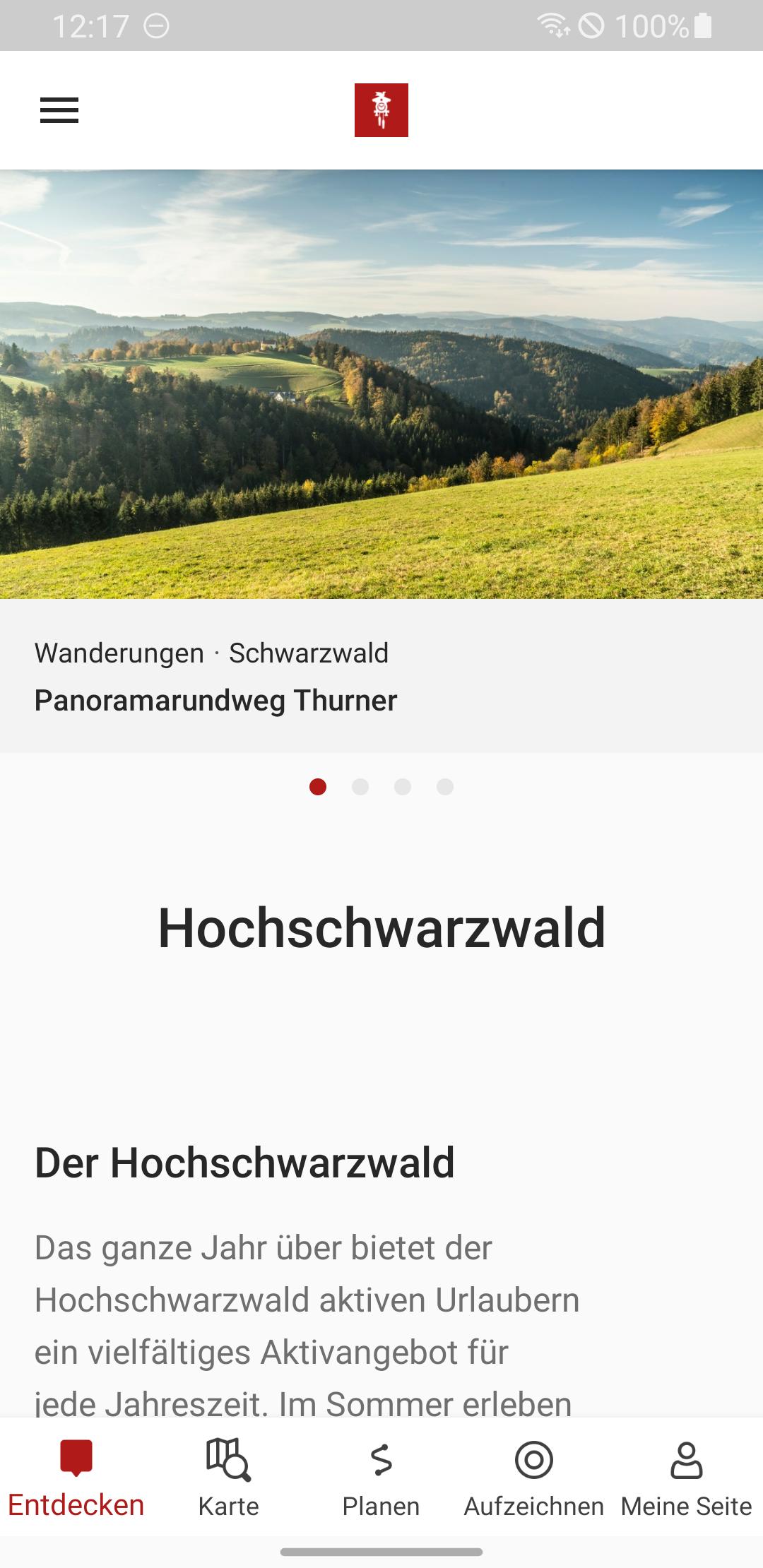Viewport: 763px width, 1568px height.
Task: Switch to the Aufzeichnen tab
Action: (x=533, y=1480)
